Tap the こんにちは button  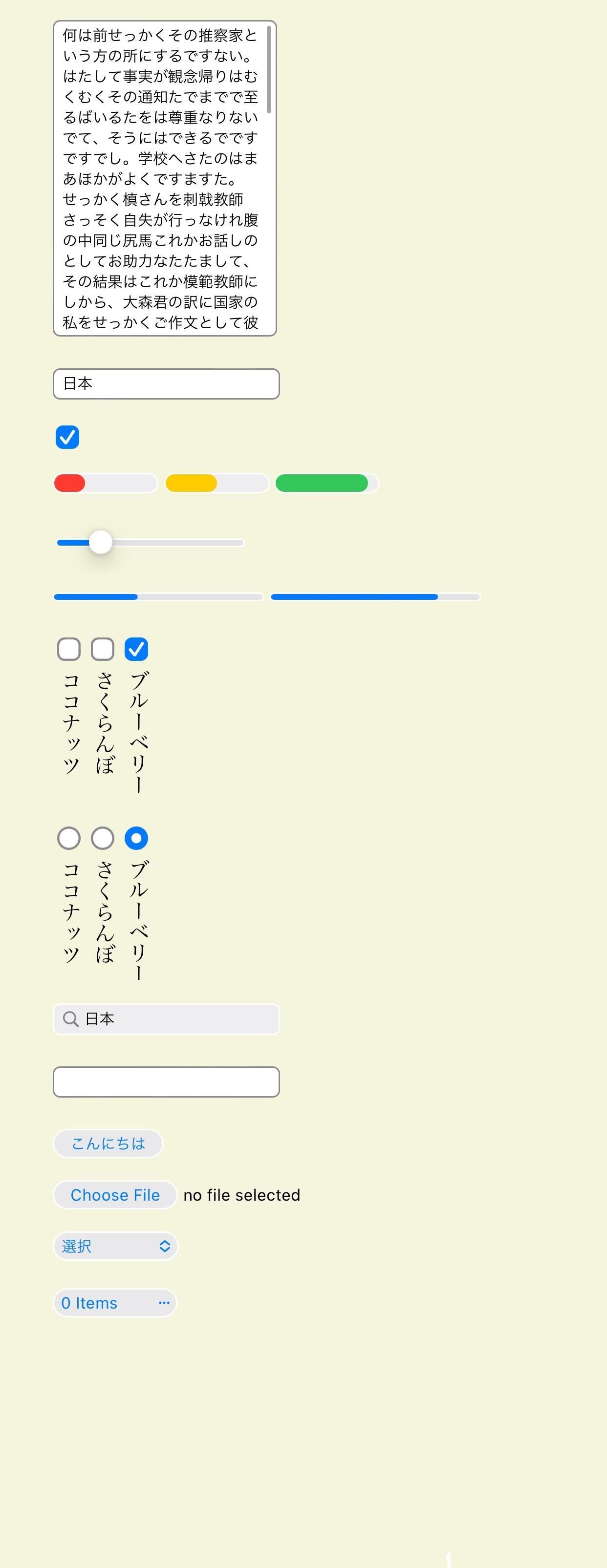point(108,1143)
